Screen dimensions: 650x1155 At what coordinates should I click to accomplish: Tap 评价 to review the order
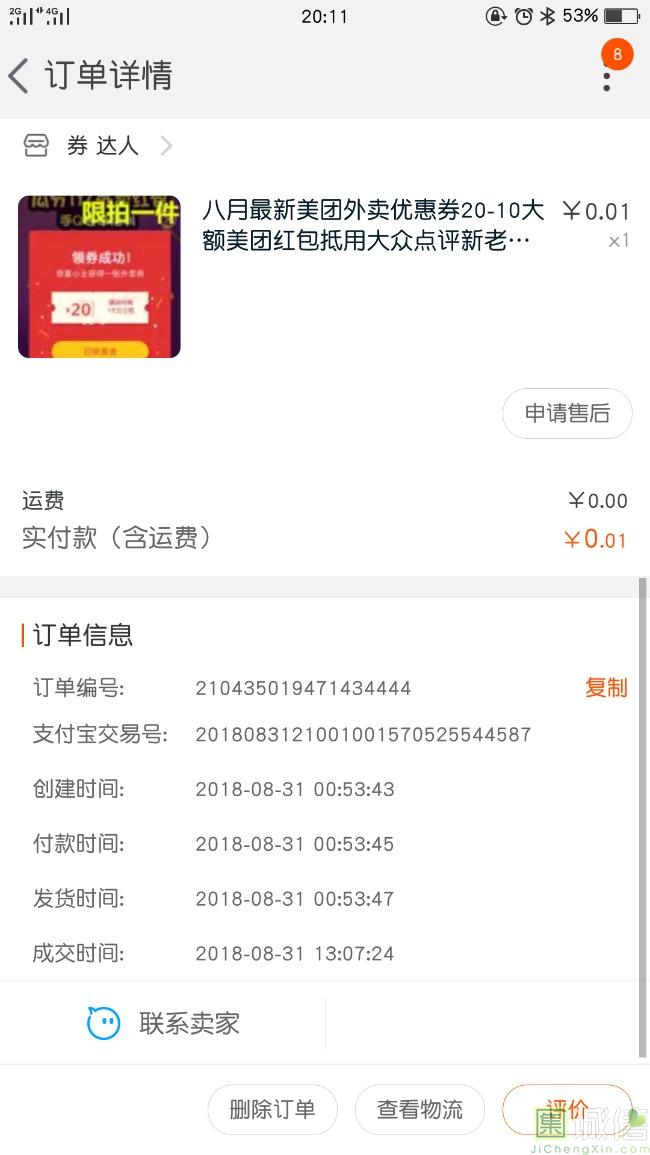(x=566, y=1109)
